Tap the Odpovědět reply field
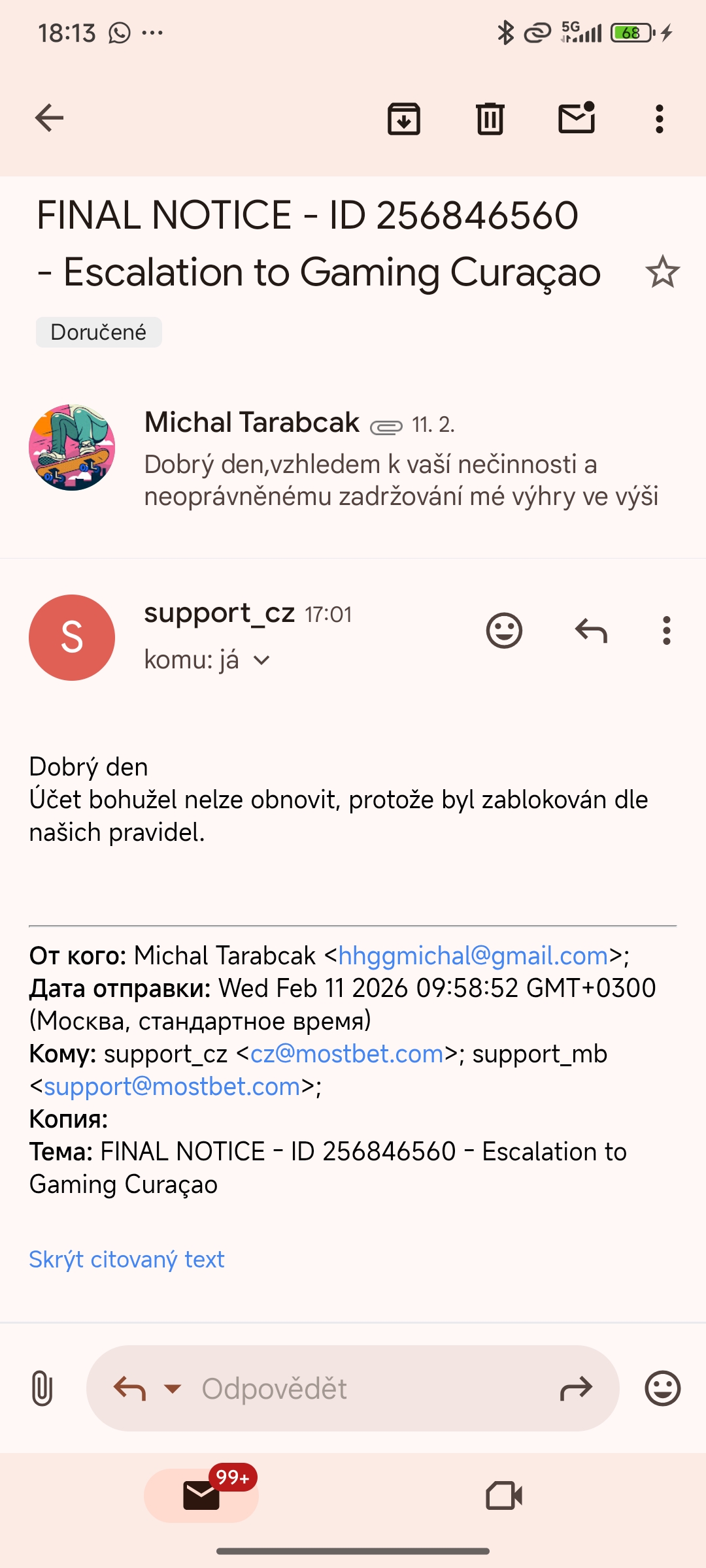Viewport: 706px width, 1568px height. pyautogui.click(x=353, y=1388)
